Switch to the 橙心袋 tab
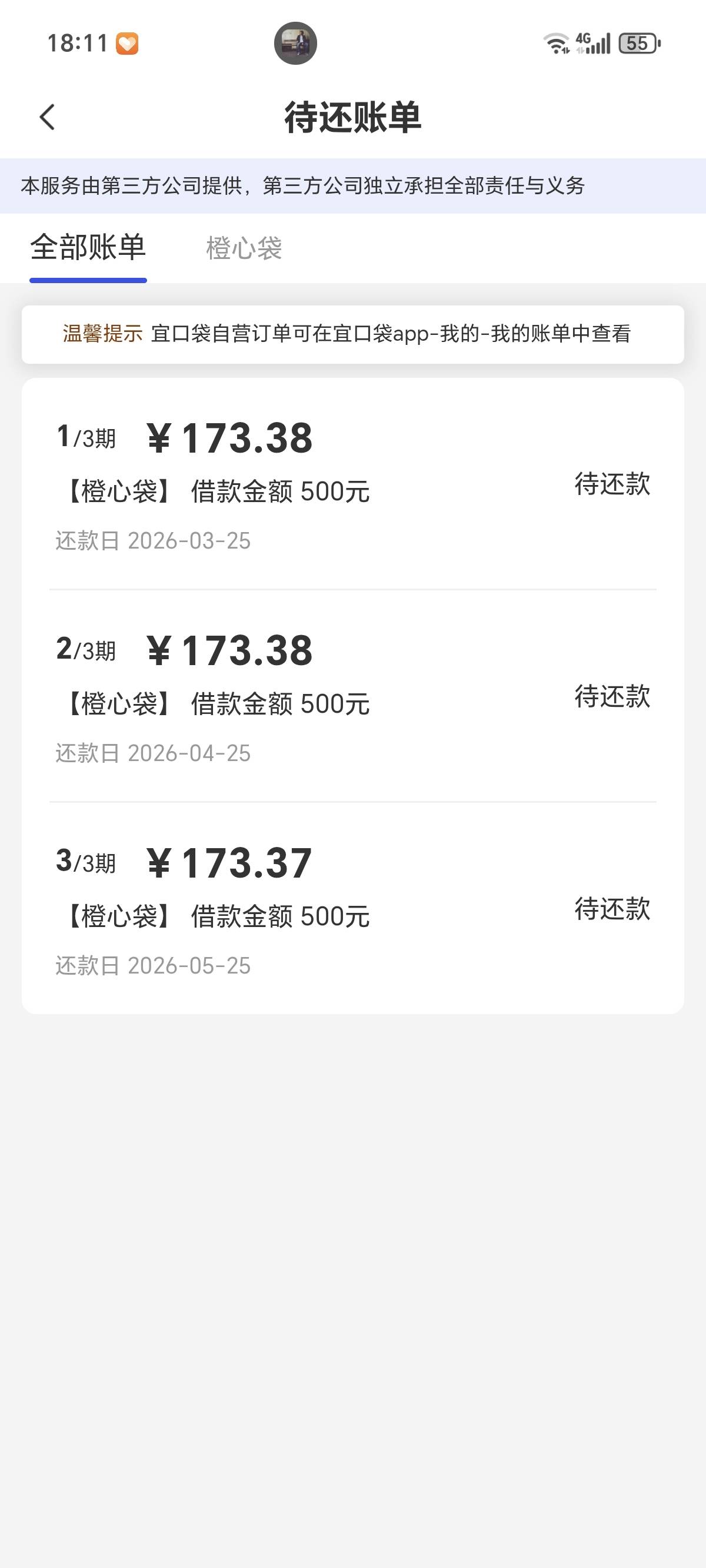The image size is (706, 1568). pos(244,248)
